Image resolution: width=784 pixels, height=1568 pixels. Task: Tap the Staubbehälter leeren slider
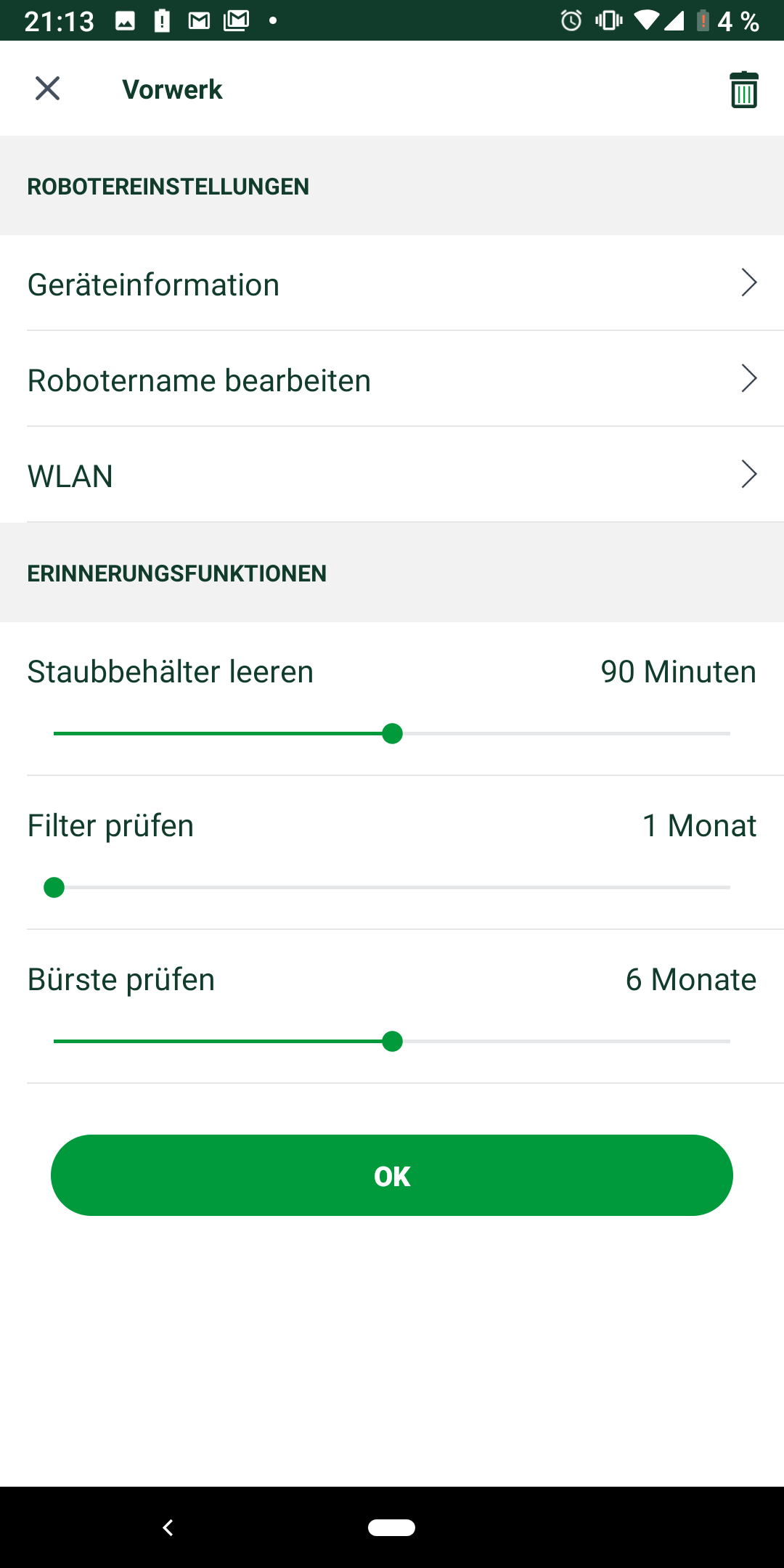(x=392, y=734)
